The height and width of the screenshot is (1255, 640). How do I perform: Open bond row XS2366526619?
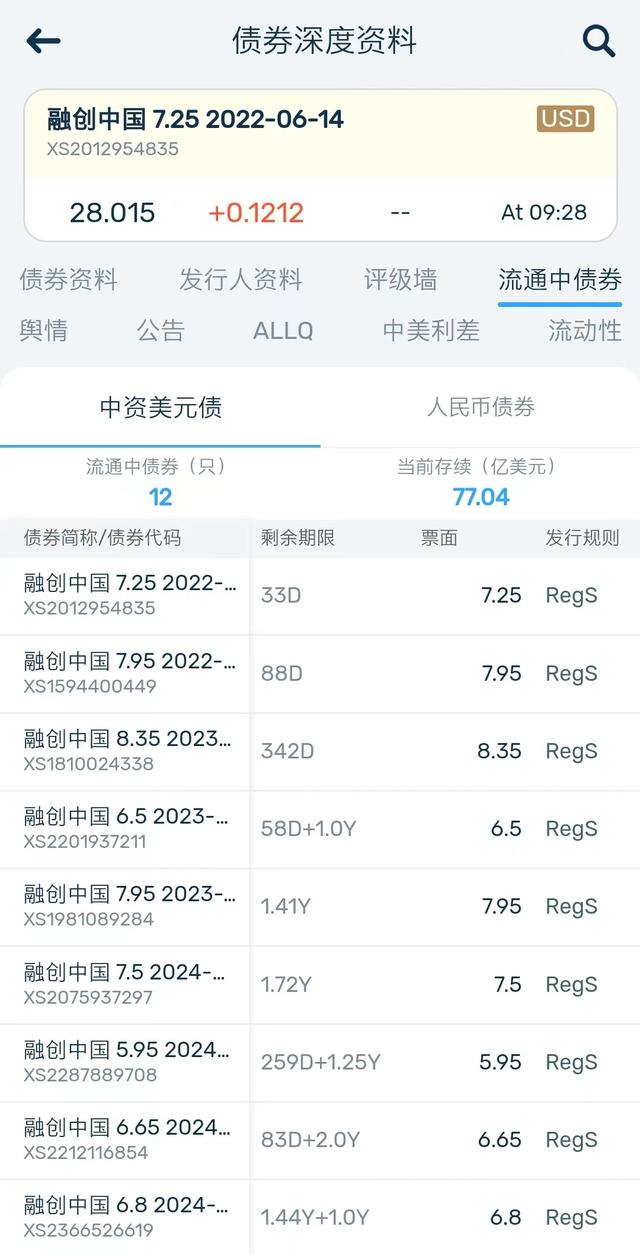click(x=320, y=1217)
